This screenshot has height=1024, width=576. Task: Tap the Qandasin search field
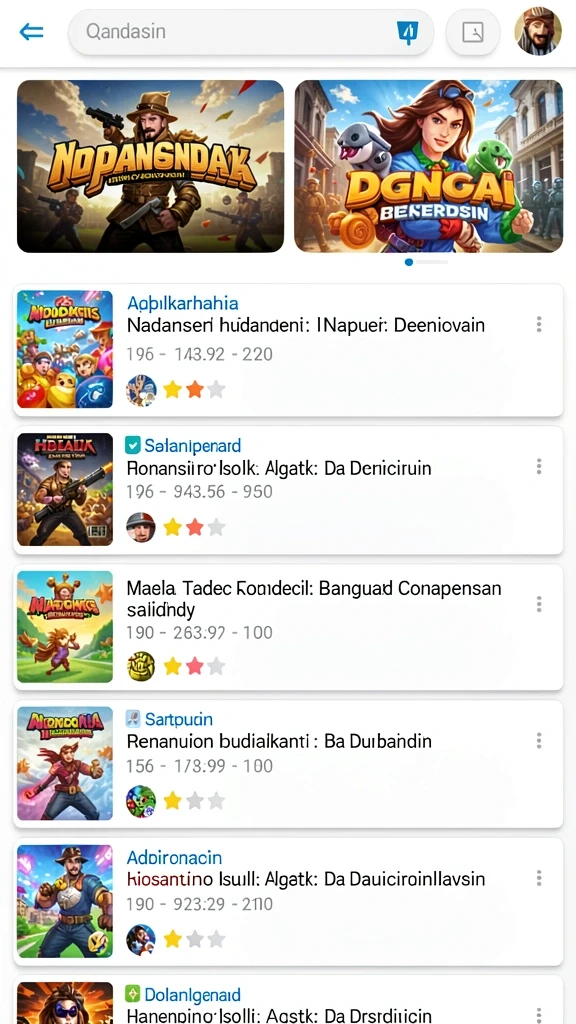(251, 31)
